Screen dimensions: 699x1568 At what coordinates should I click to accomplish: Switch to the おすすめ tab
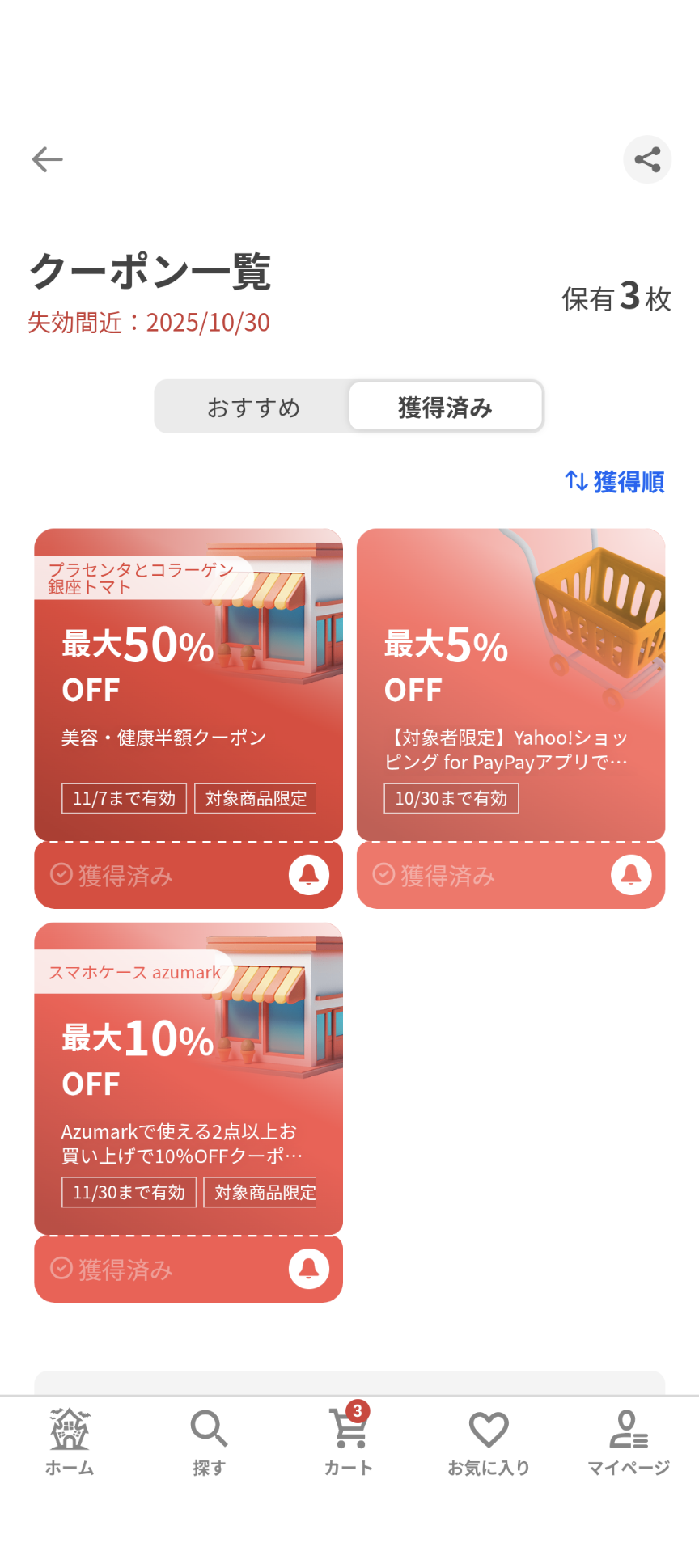(x=255, y=407)
